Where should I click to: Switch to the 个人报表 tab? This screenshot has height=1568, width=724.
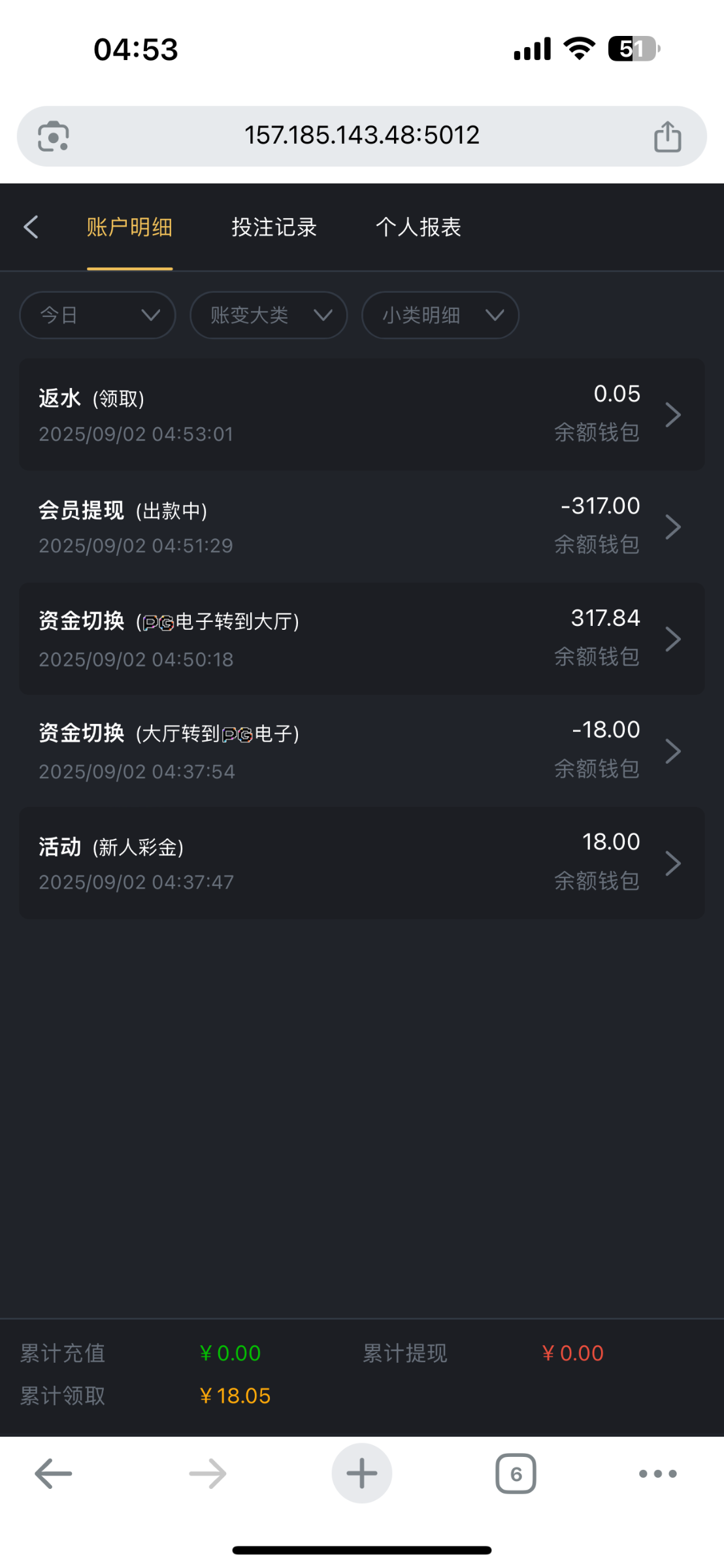[x=418, y=227]
